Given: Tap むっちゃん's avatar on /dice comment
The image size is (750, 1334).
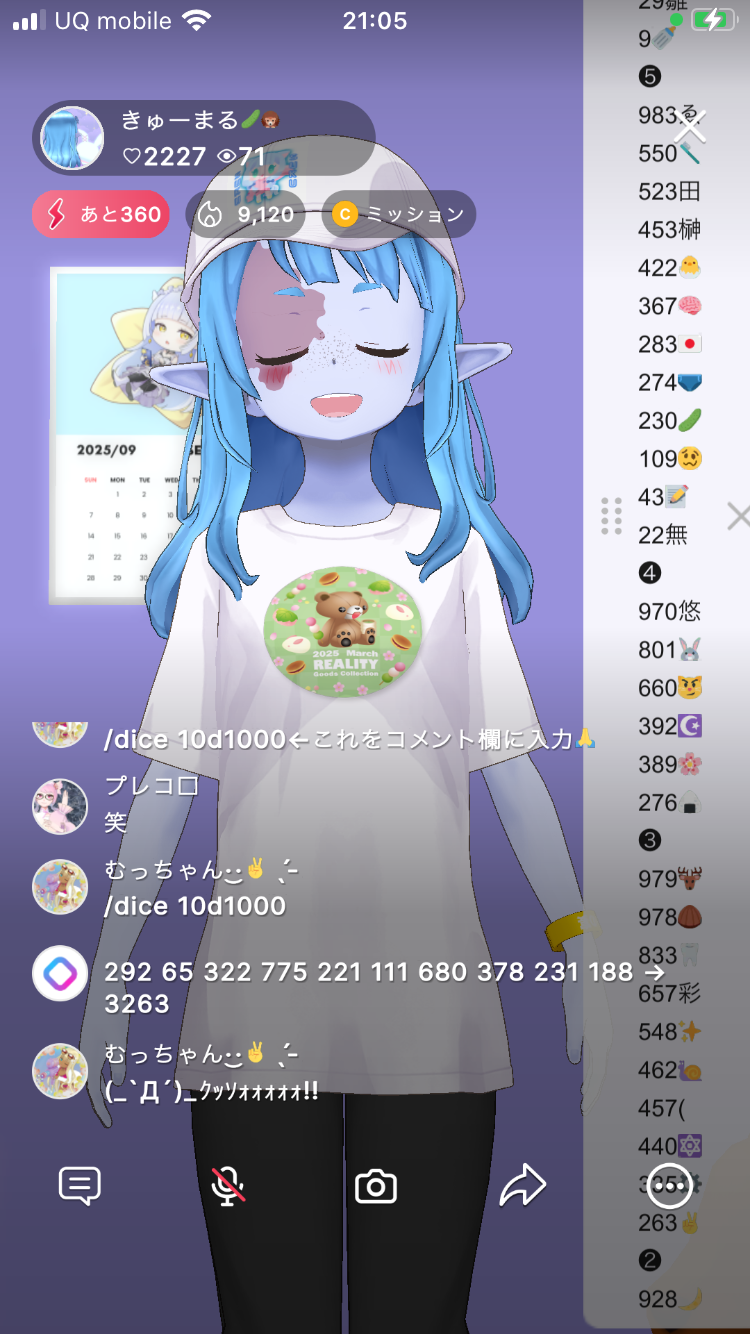Looking at the screenshot, I should pos(60,887).
